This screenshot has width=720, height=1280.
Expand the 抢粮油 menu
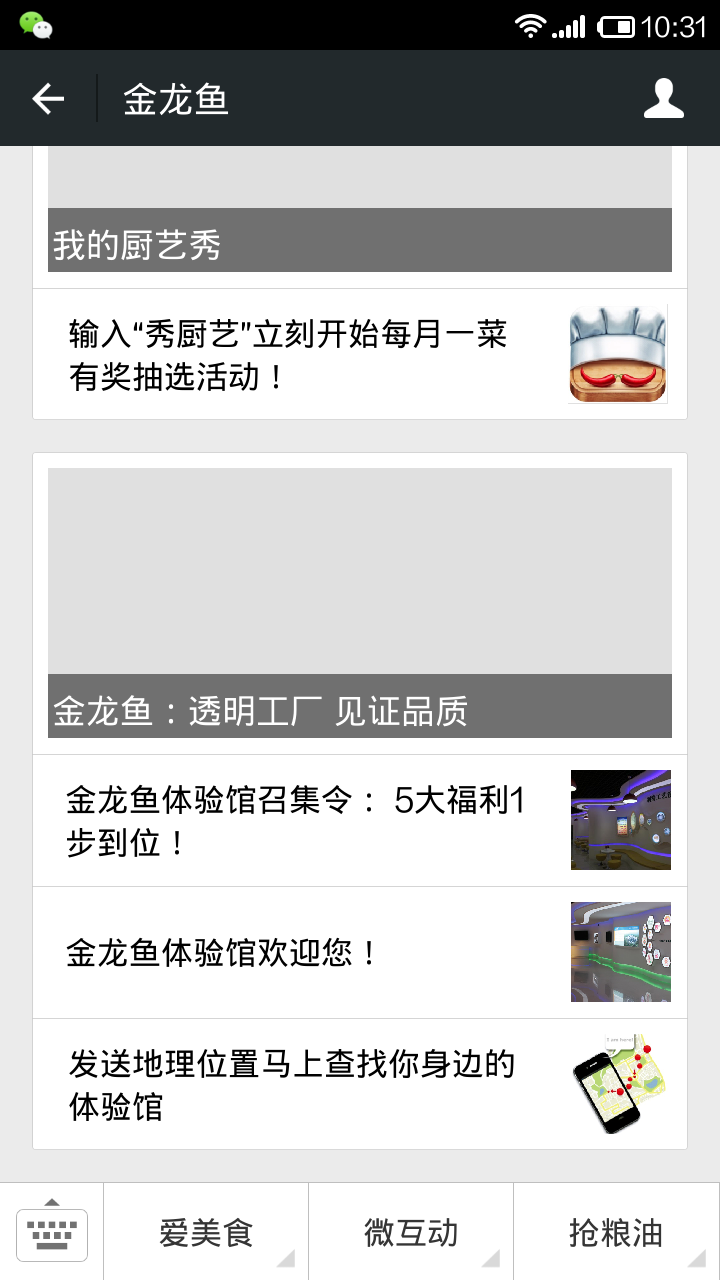(x=615, y=1232)
